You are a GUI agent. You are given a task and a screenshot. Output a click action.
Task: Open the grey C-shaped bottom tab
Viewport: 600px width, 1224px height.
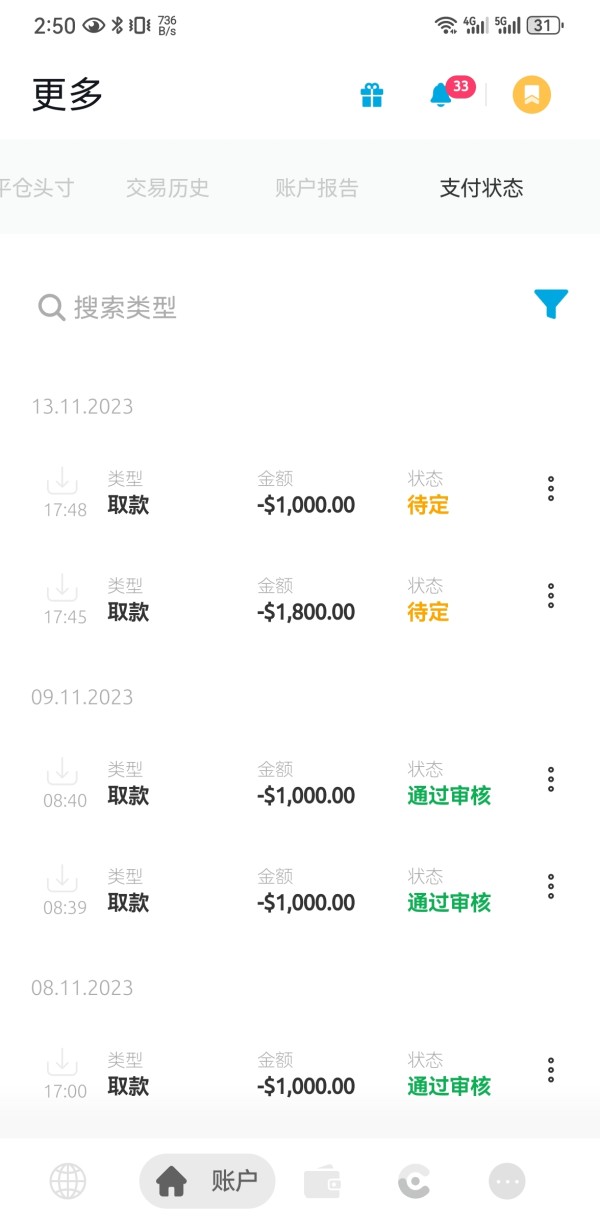click(414, 1182)
